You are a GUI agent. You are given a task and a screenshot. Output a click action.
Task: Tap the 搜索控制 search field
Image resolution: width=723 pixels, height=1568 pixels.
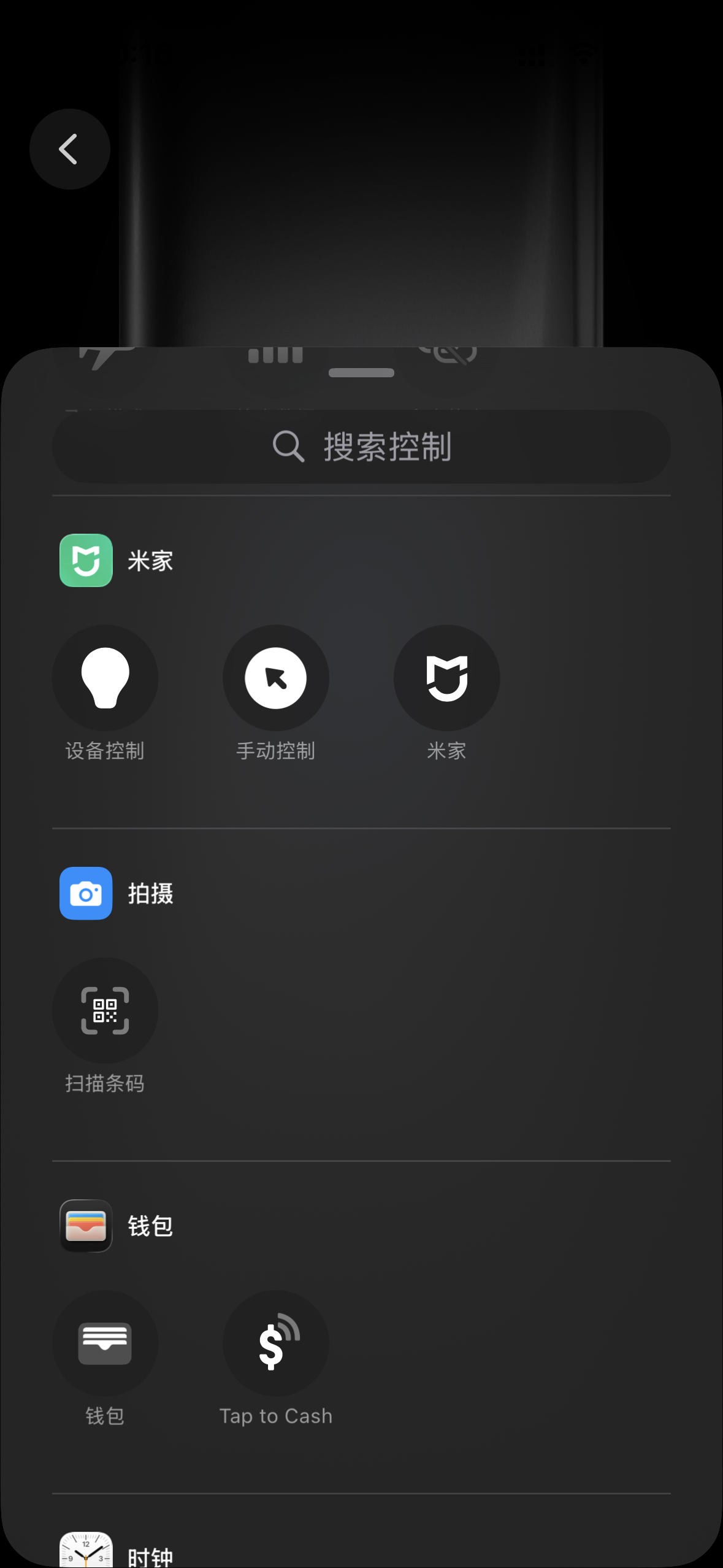coord(361,446)
